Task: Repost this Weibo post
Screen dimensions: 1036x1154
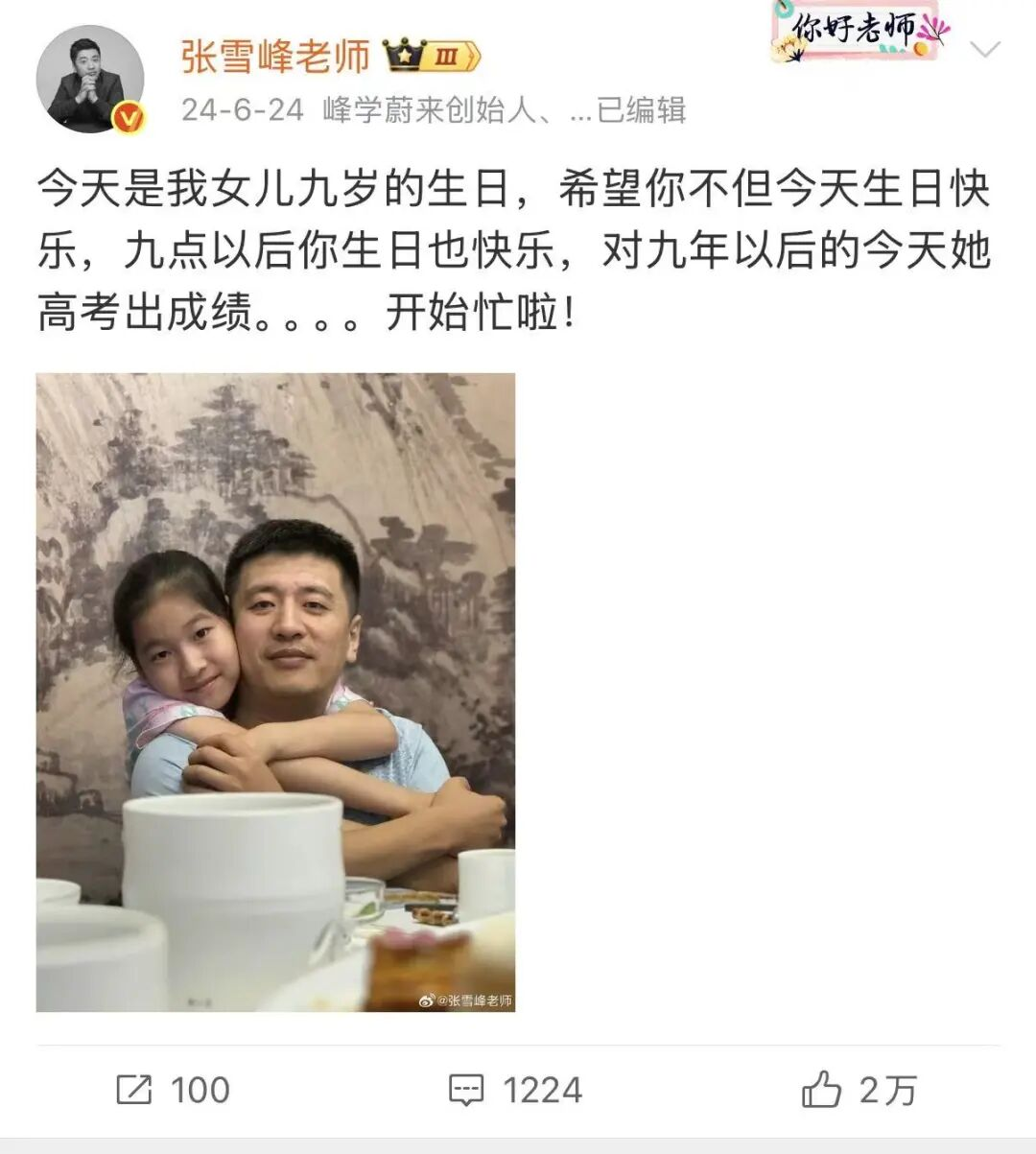Action: tap(173, 1091)
